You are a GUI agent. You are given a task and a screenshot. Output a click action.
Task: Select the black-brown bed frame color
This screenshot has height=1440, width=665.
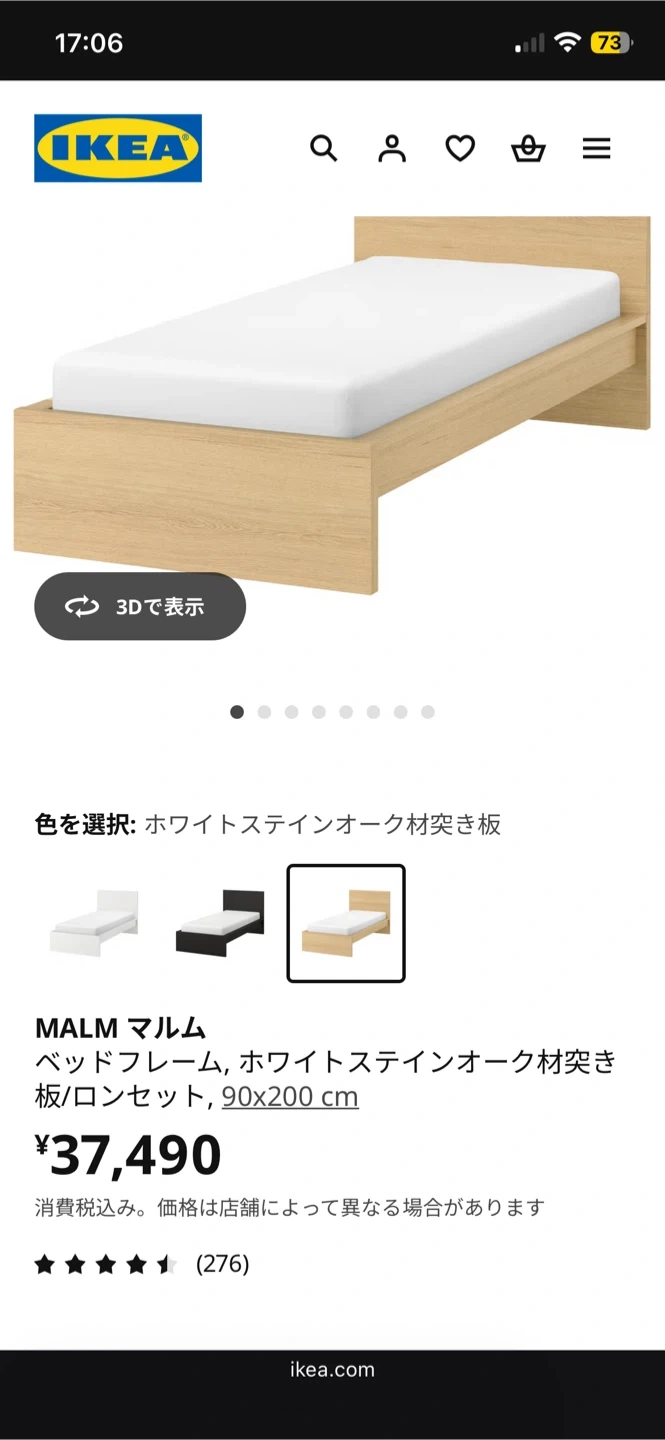pyautogui.click(x=220, y=923)
